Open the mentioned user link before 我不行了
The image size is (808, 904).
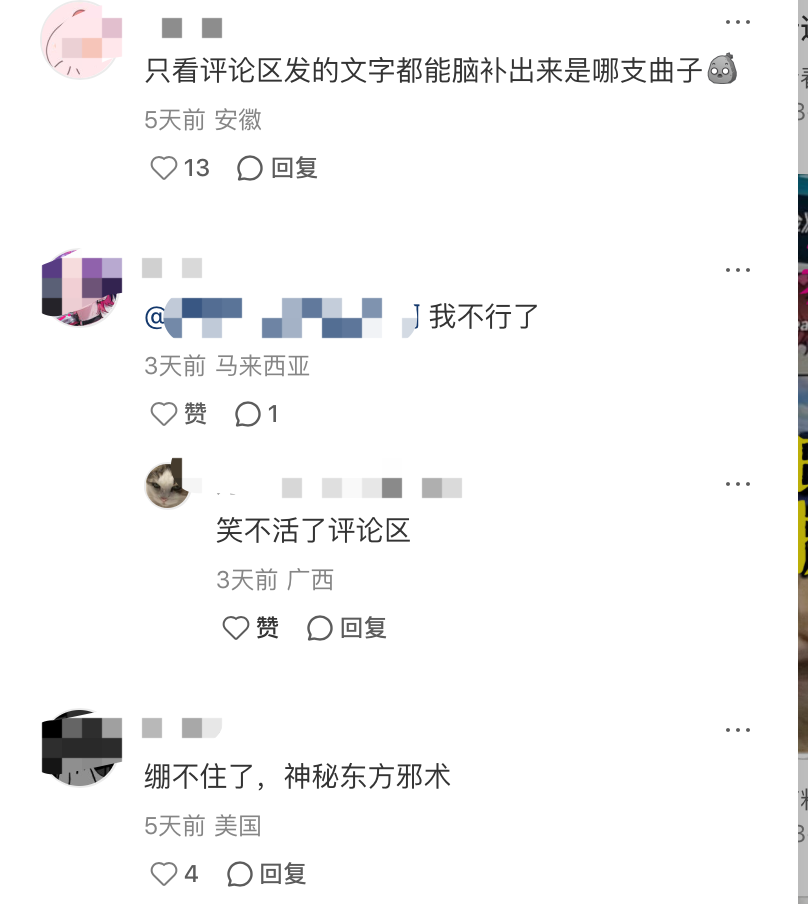click(x=282, y=316)
